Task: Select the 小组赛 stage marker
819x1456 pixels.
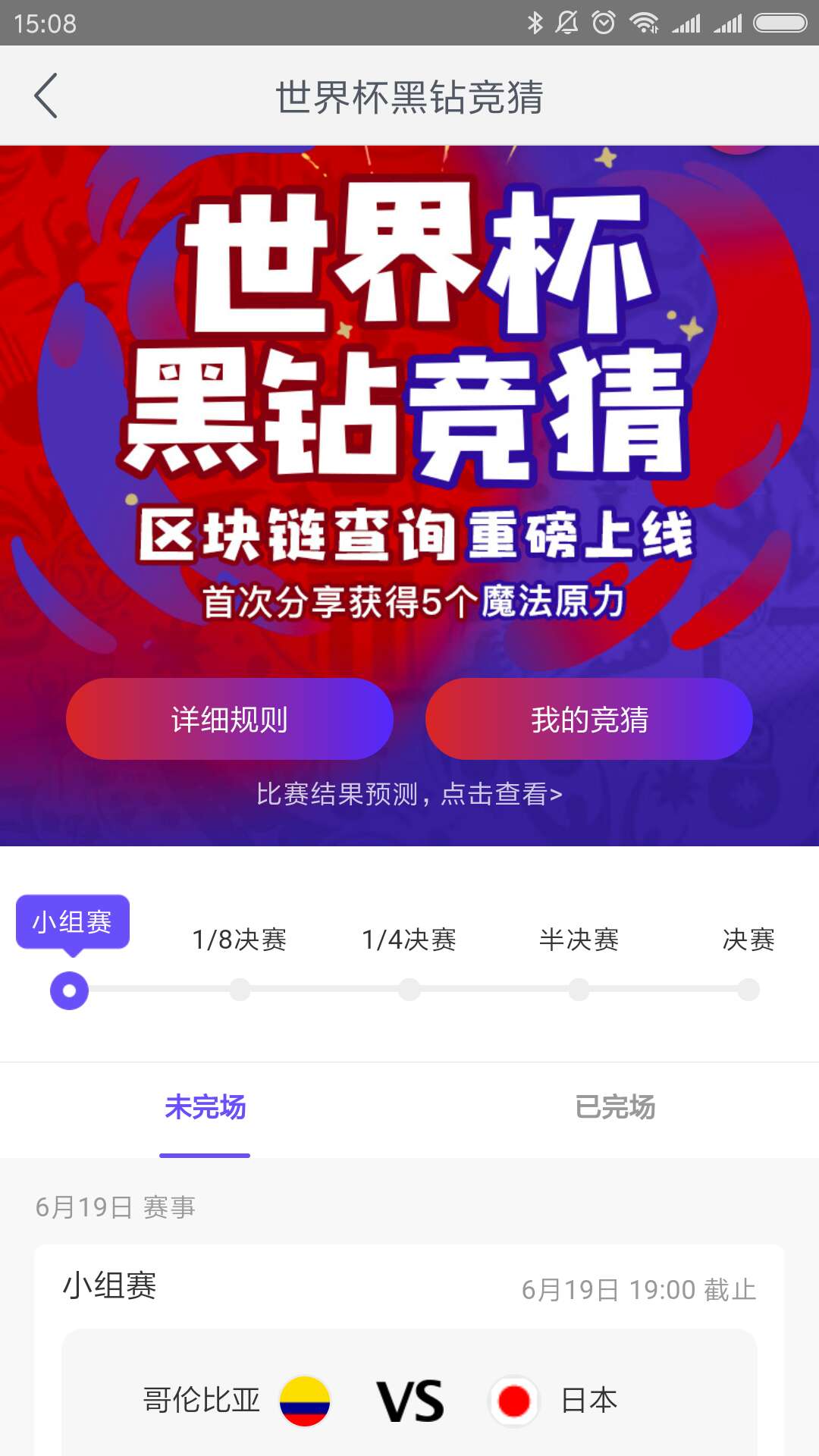Action: [x=70, y=990]
